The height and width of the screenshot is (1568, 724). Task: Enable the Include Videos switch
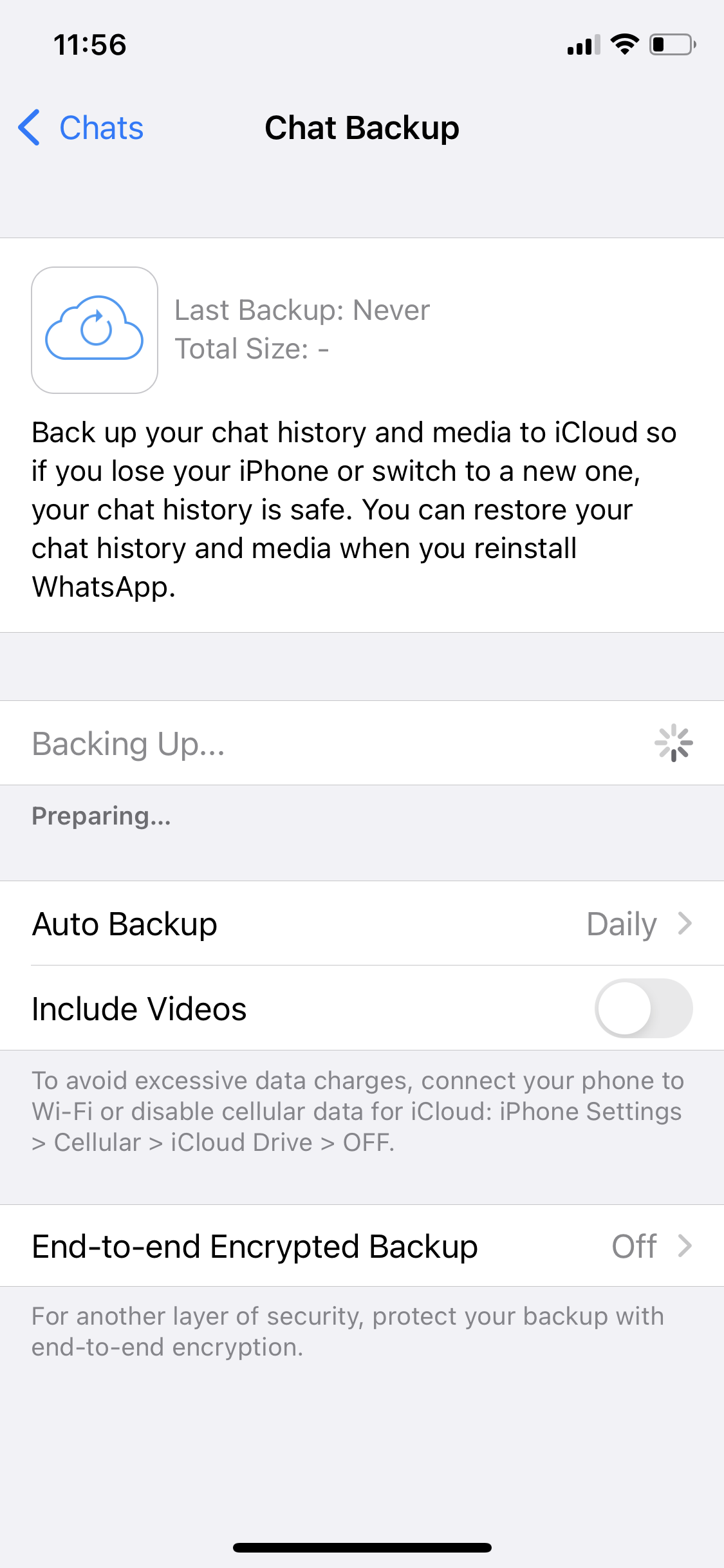point(644,1008)
